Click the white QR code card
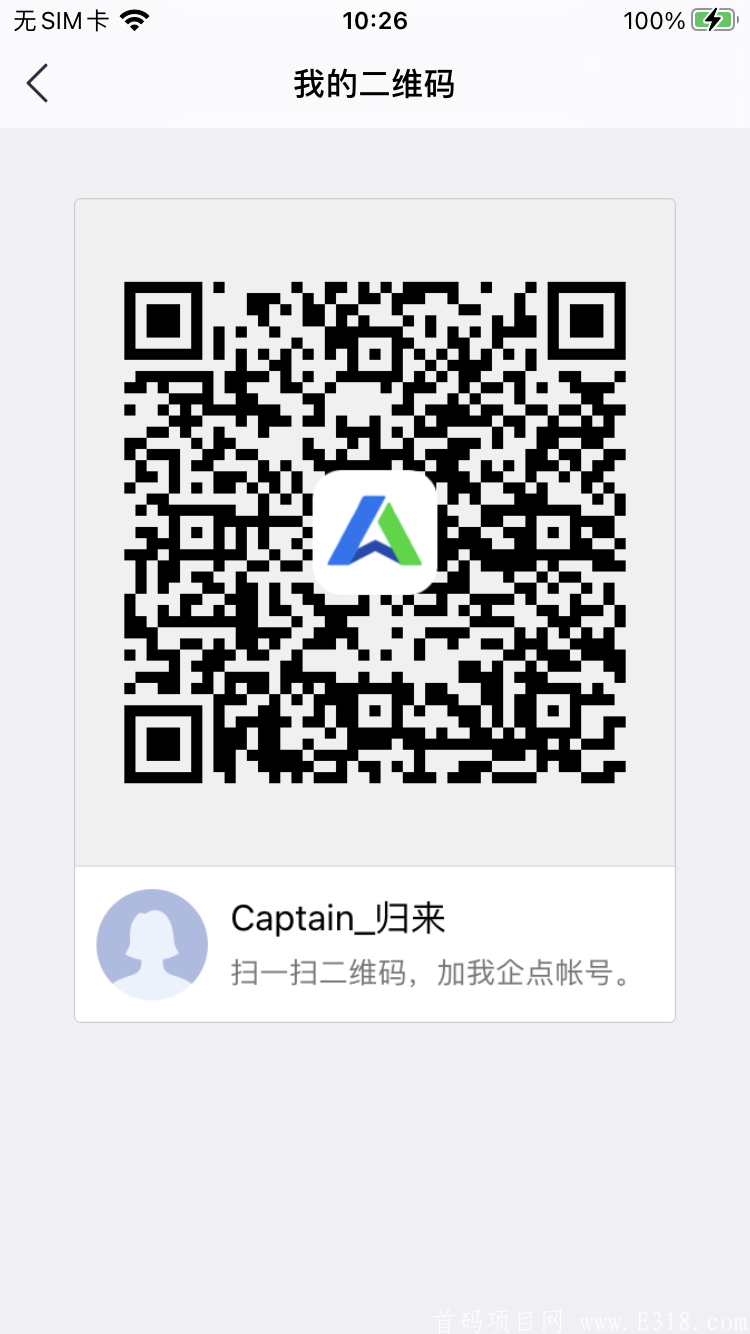The height and width of the screenshot is (1334, 750). [x=374, y=610]
